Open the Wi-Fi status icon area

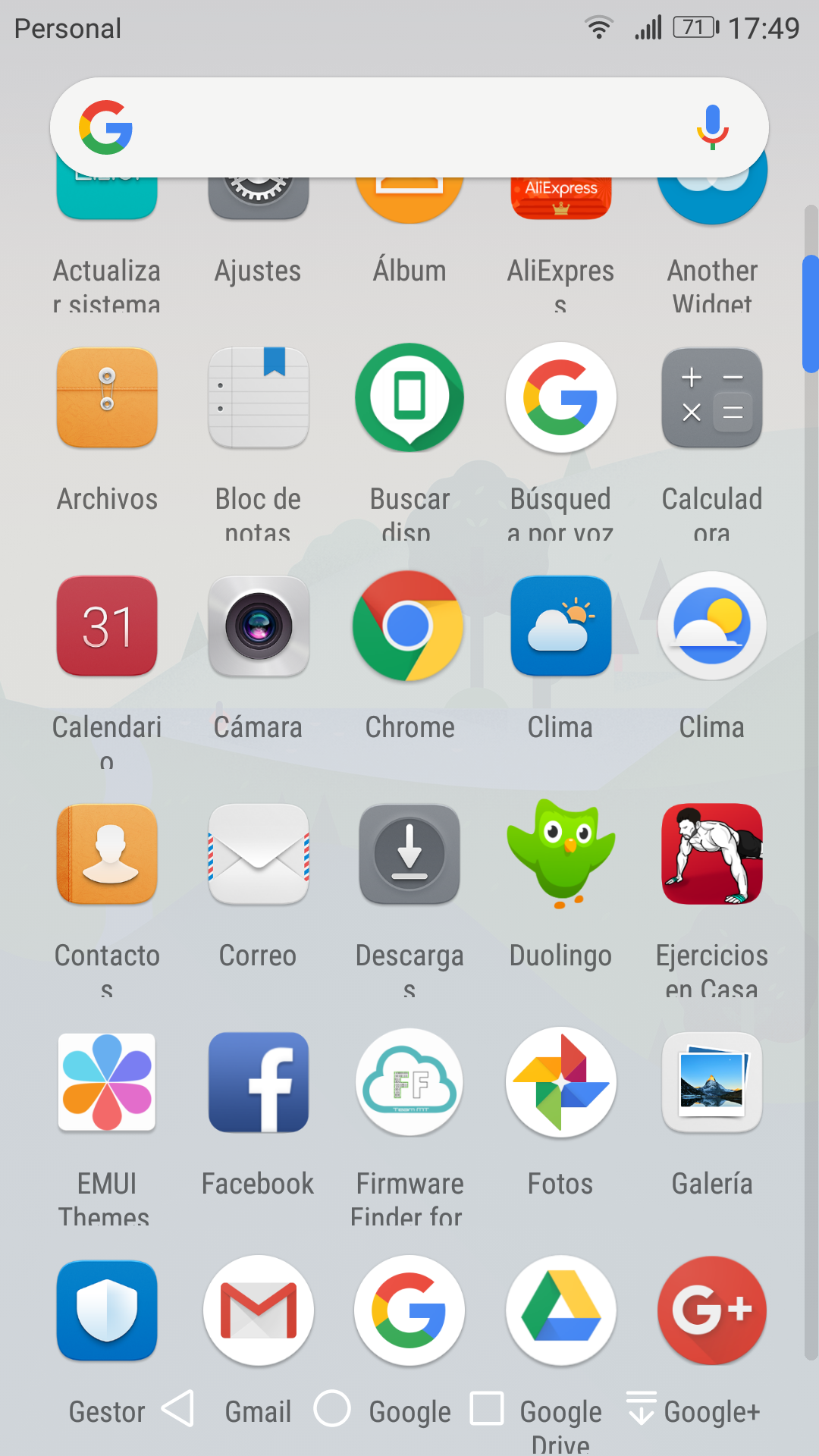[598, 27]
